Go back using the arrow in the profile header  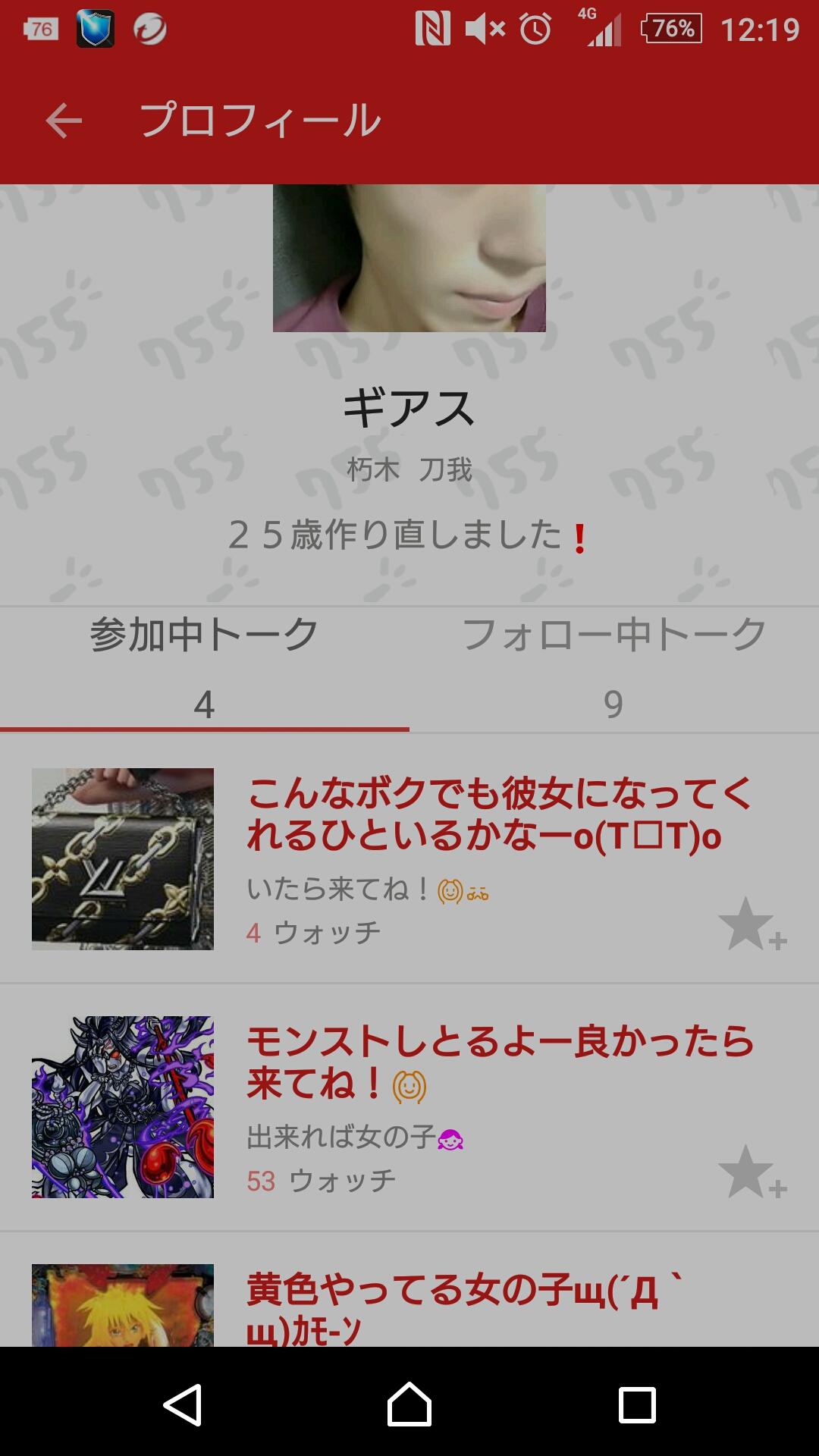pos(64,121)
